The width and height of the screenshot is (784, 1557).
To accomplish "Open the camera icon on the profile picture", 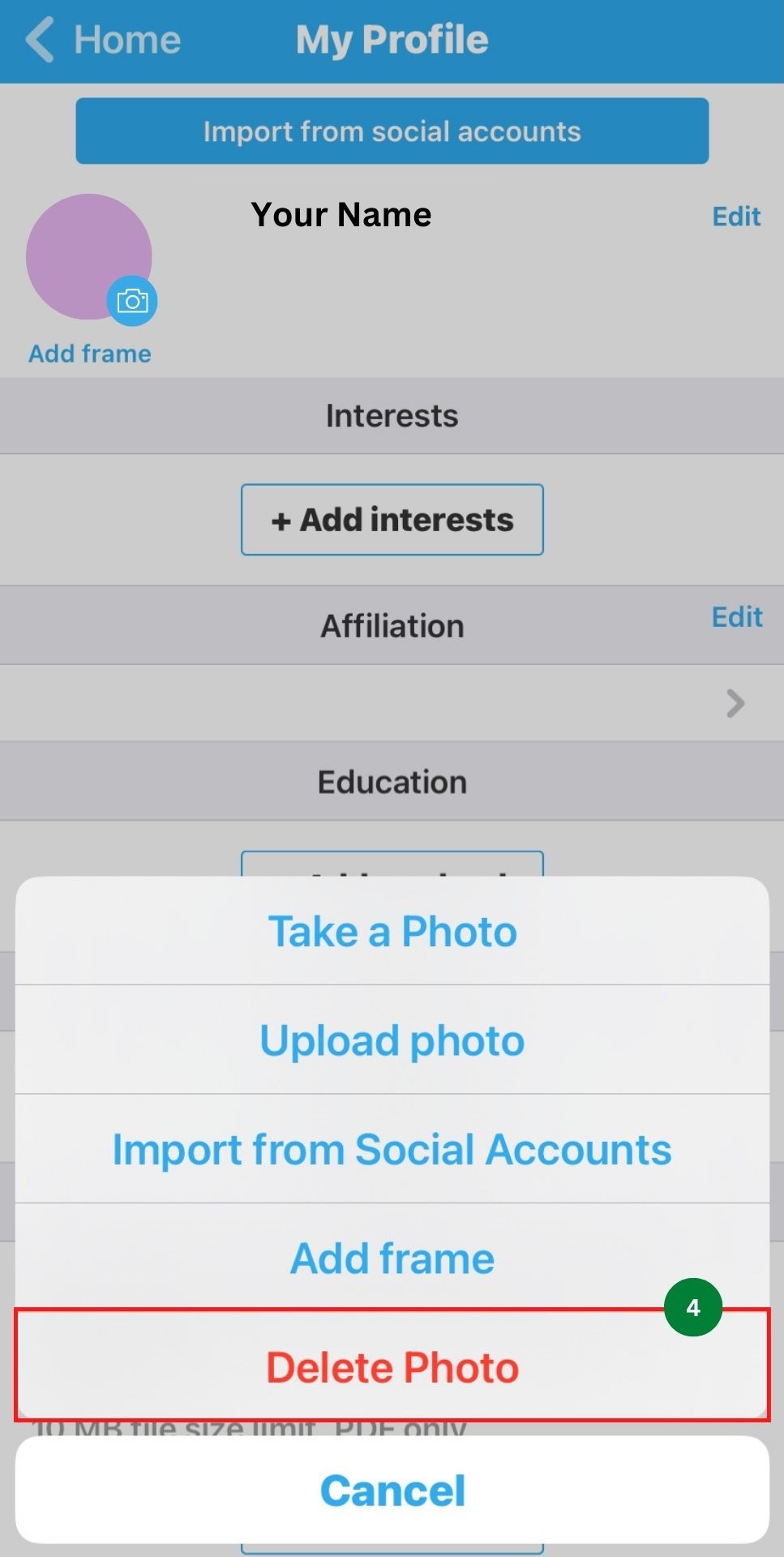I will (x=131, y=301).
